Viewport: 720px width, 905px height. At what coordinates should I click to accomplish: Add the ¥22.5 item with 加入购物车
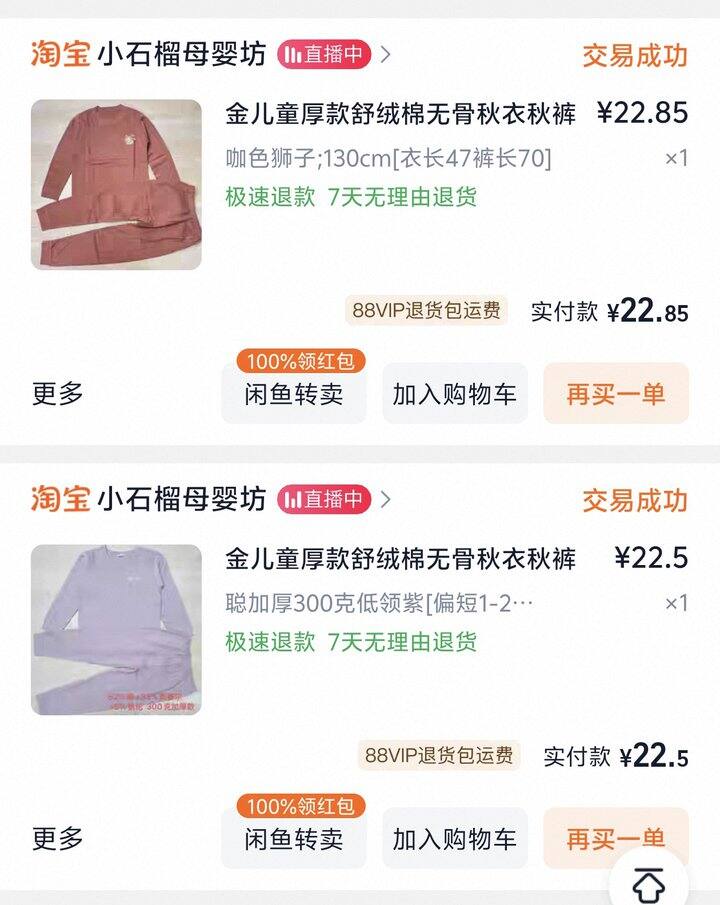[455, 839]
